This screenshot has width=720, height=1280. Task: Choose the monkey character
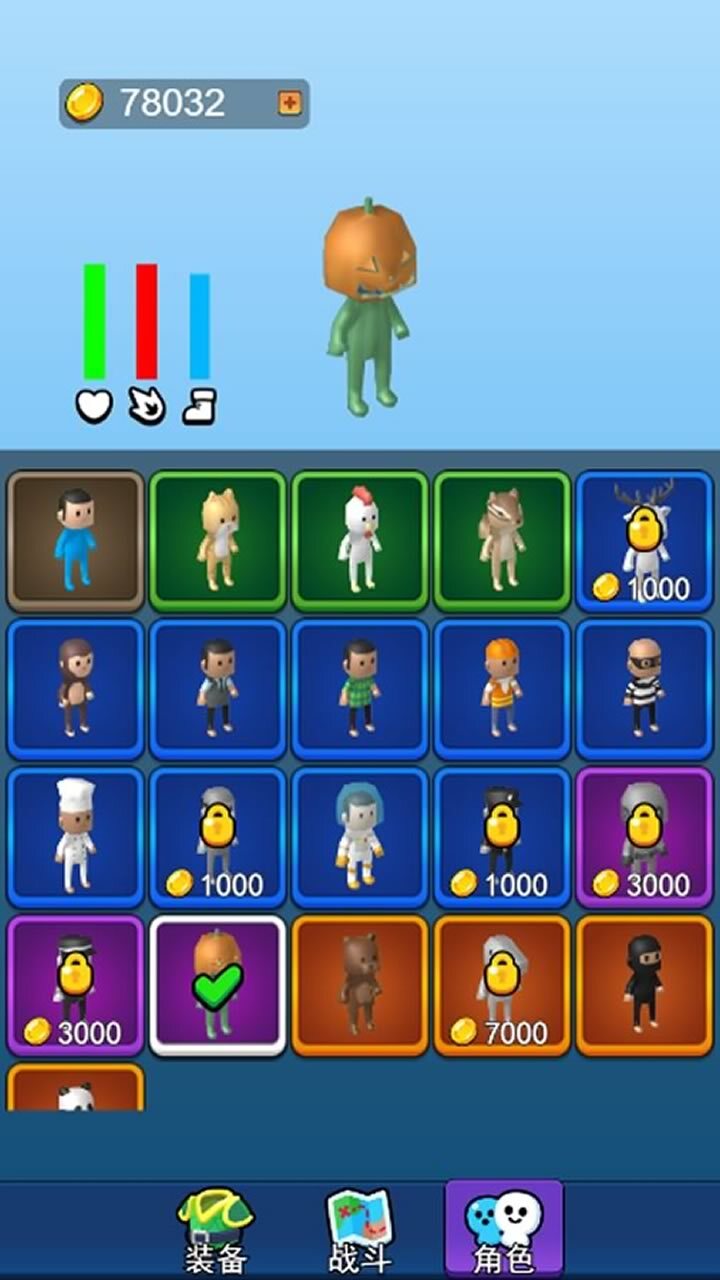[76, 689]
